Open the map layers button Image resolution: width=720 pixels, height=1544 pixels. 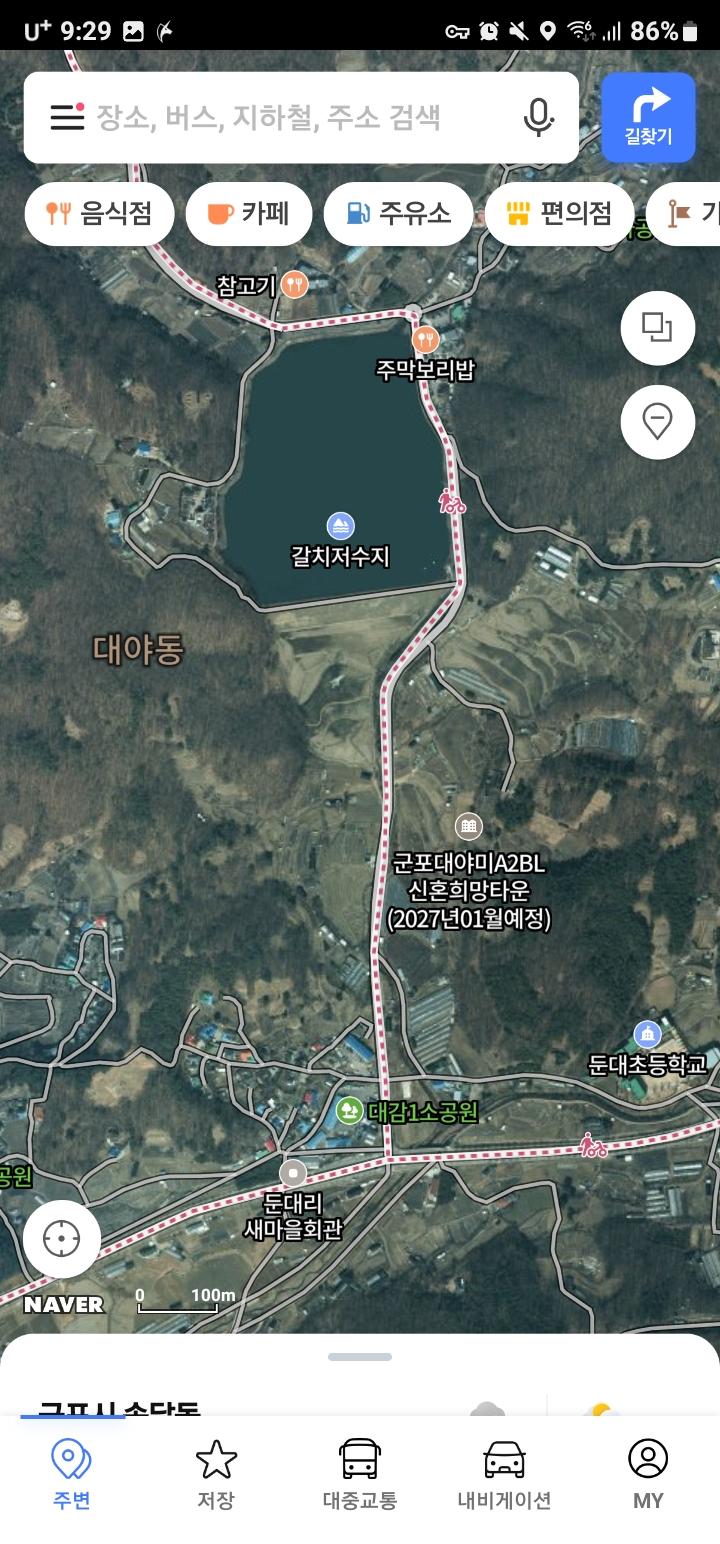click(657, 327)
